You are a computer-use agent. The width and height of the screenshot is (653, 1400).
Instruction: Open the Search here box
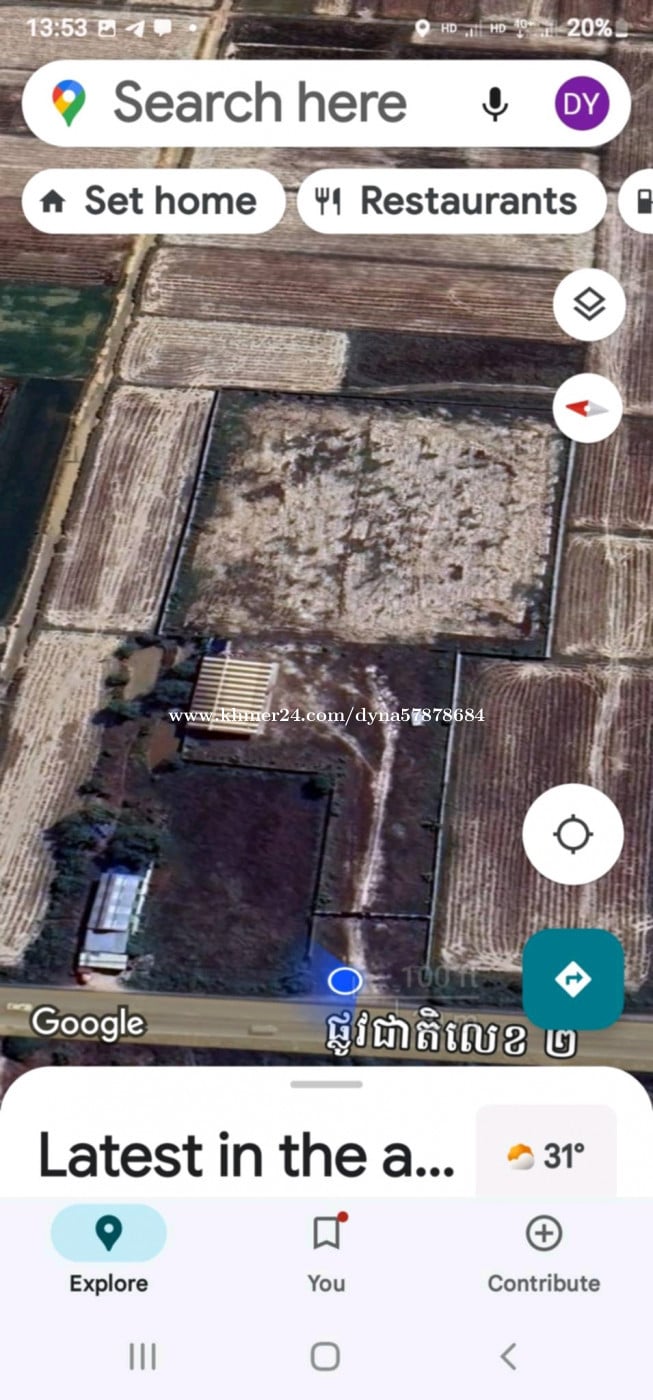(260, 103)
